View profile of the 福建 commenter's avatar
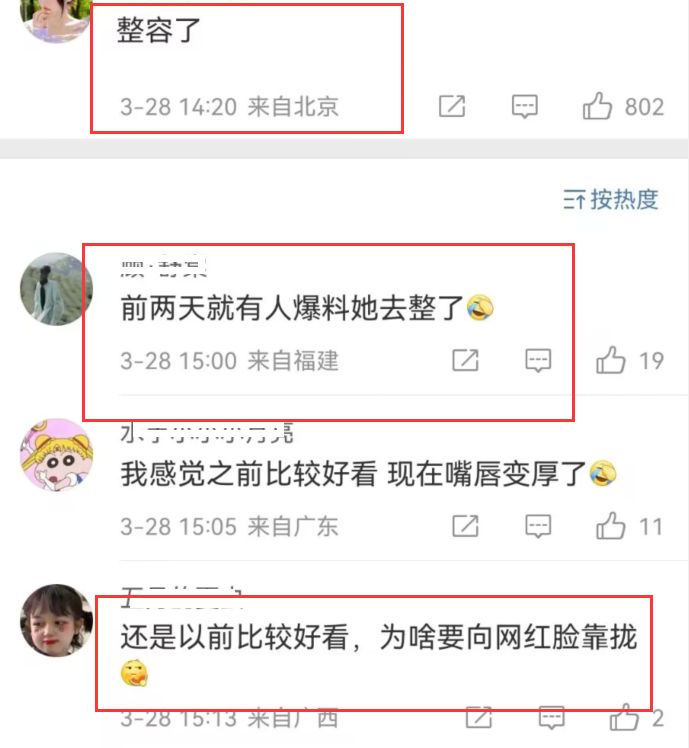Screen dimensions: 689x748 (x=56, y=289)
